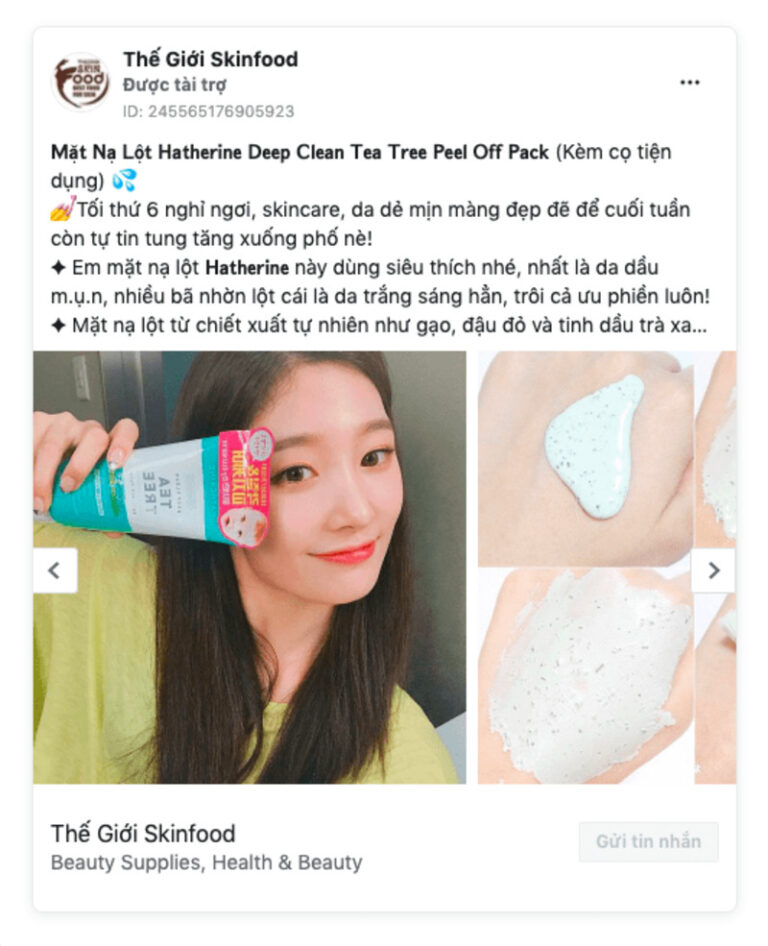Image resolution: width=768 pixels, height=946 pixels.
Task: Open Thế Giới Skinfood page name link
Action: 210,59
